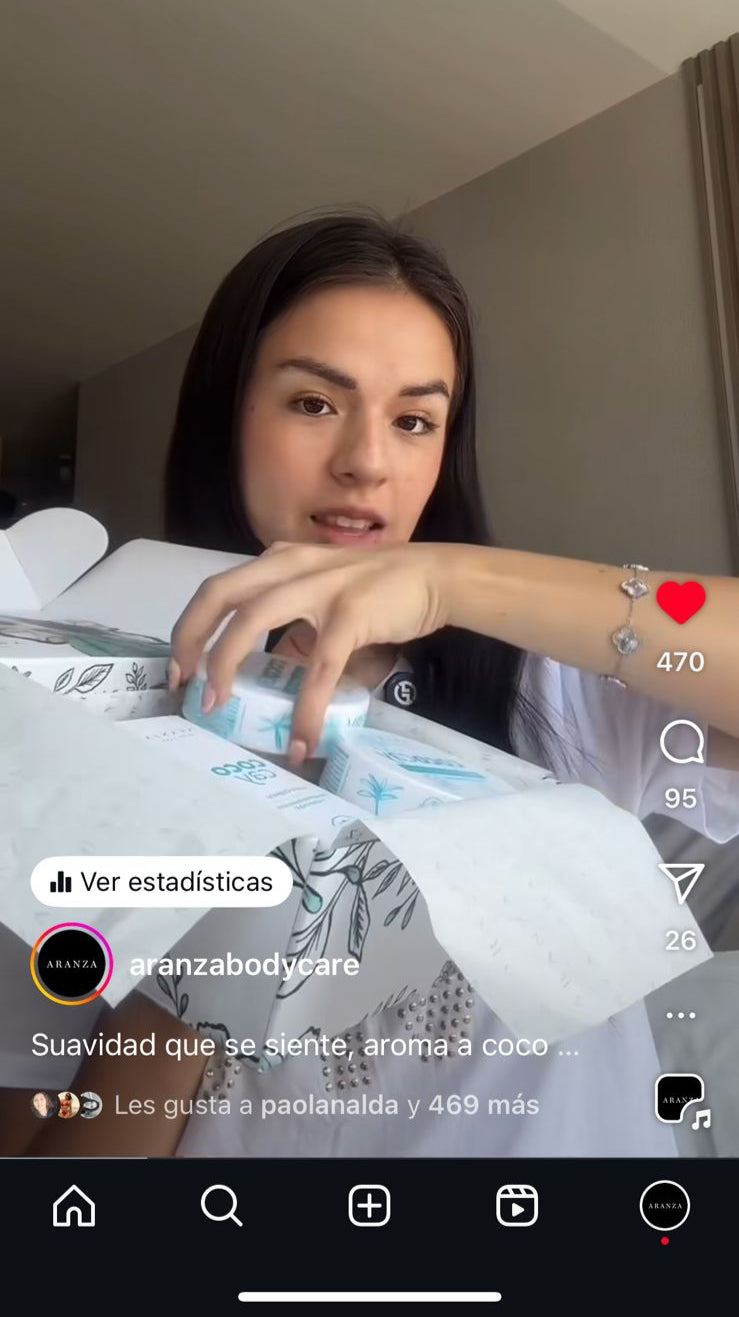Open the three-dot more options menu
Screen dimensions: 739x1317
pos(680,1015)
